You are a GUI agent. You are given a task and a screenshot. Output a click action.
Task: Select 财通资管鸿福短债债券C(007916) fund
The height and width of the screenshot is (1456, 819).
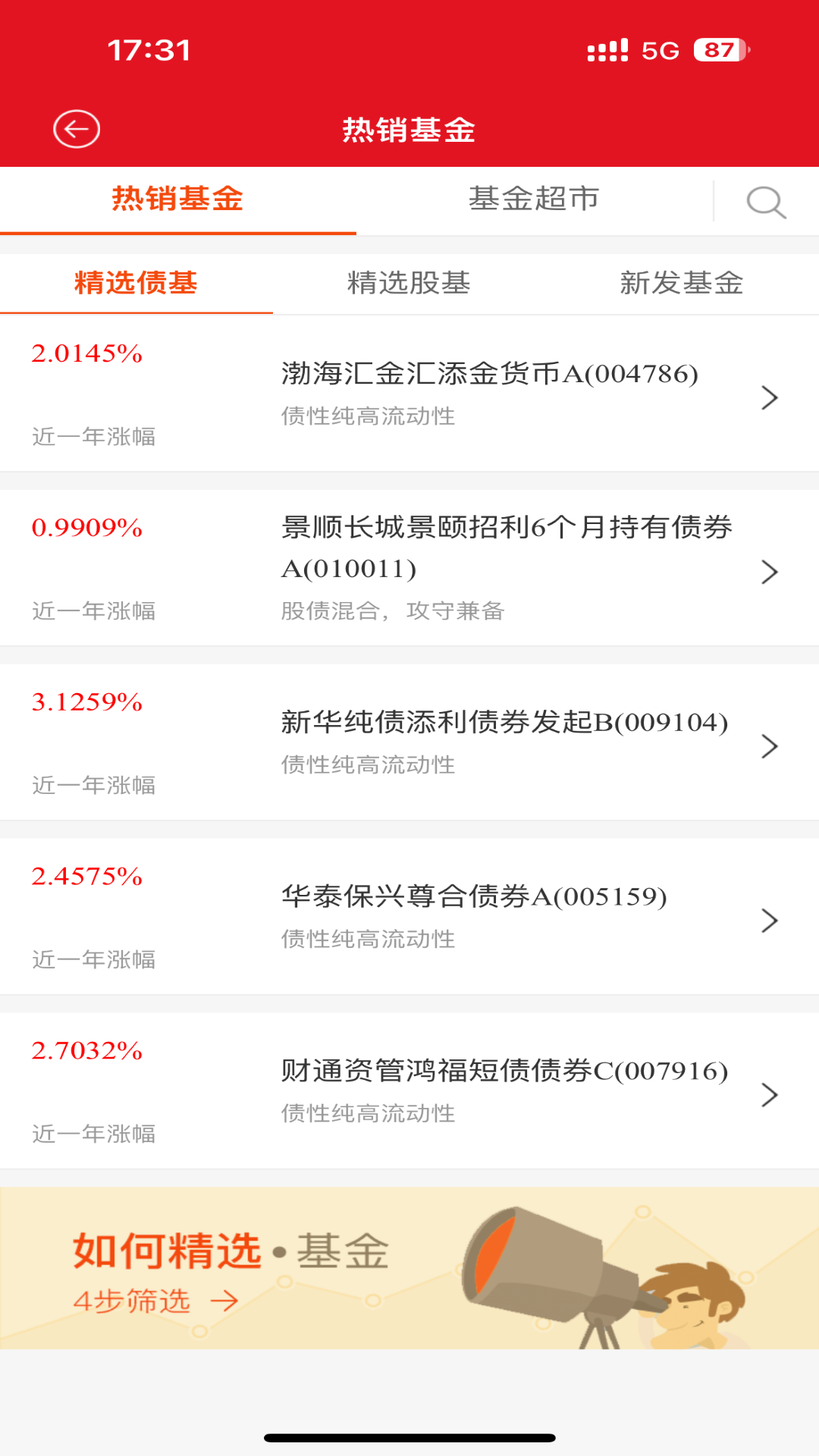pyautogui.click(x=504, y=1090)
